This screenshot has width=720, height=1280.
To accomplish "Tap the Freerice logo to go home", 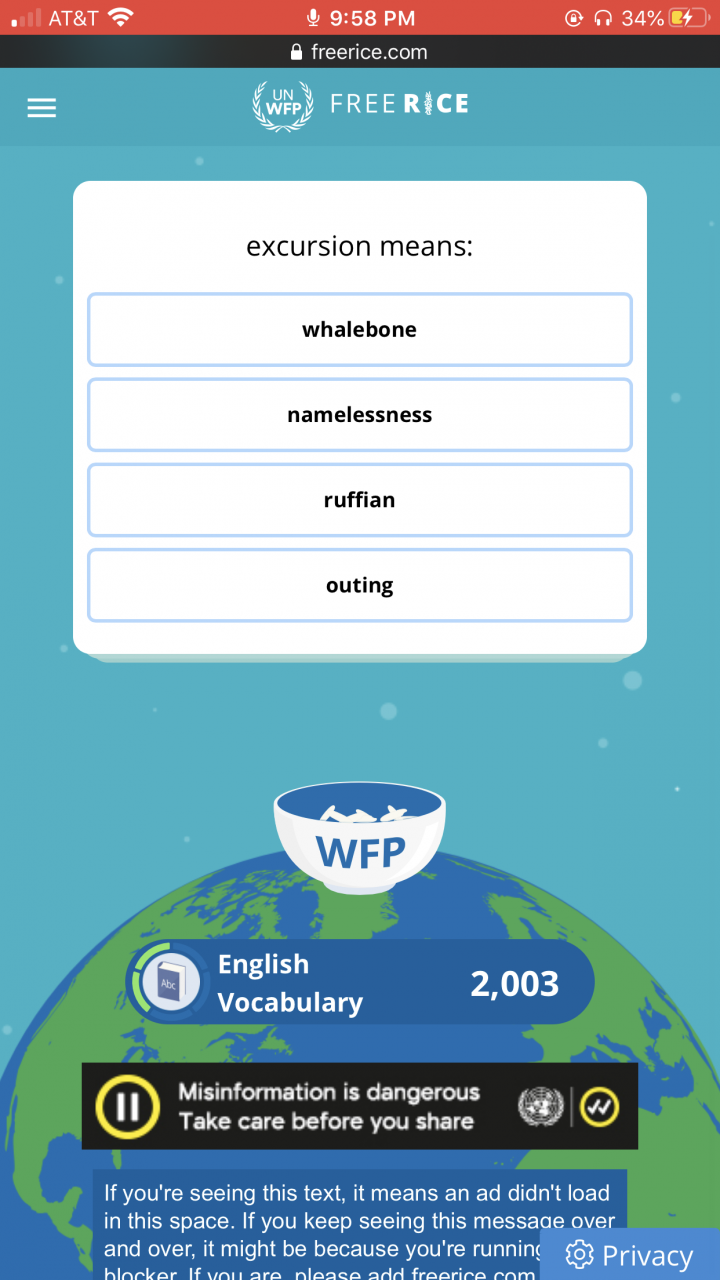I will pos(360,105).
